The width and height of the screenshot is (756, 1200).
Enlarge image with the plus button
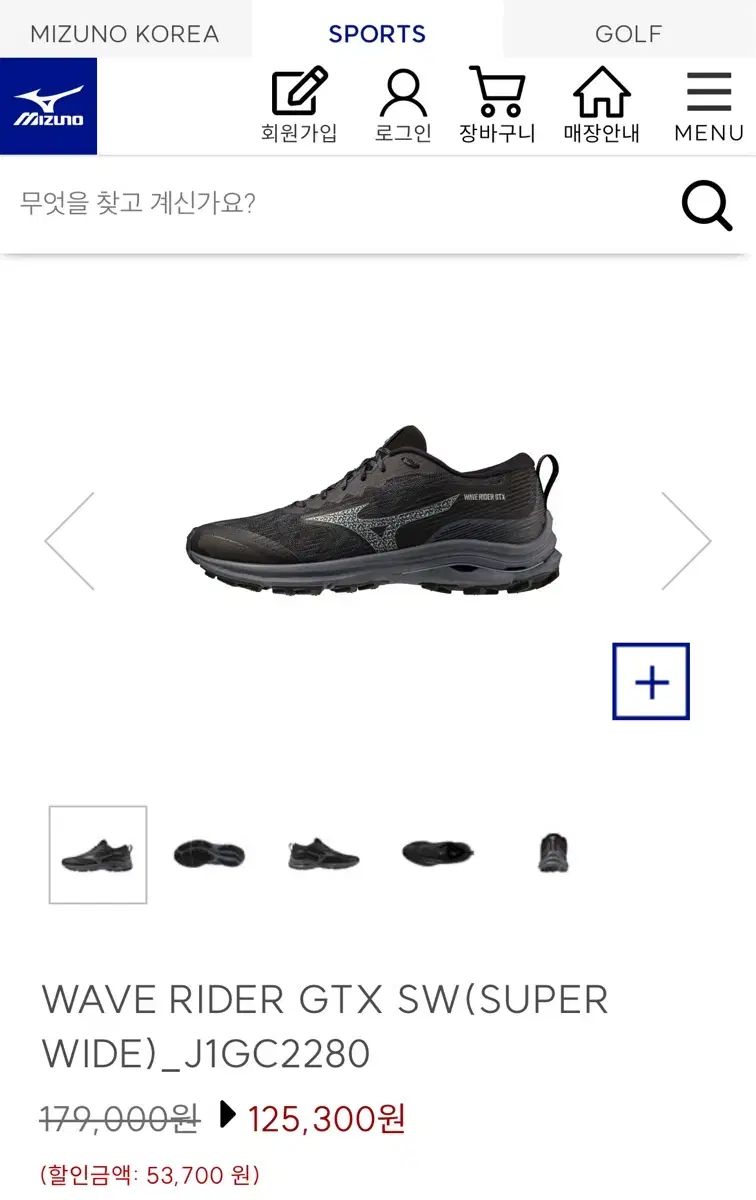pos(651,682)
